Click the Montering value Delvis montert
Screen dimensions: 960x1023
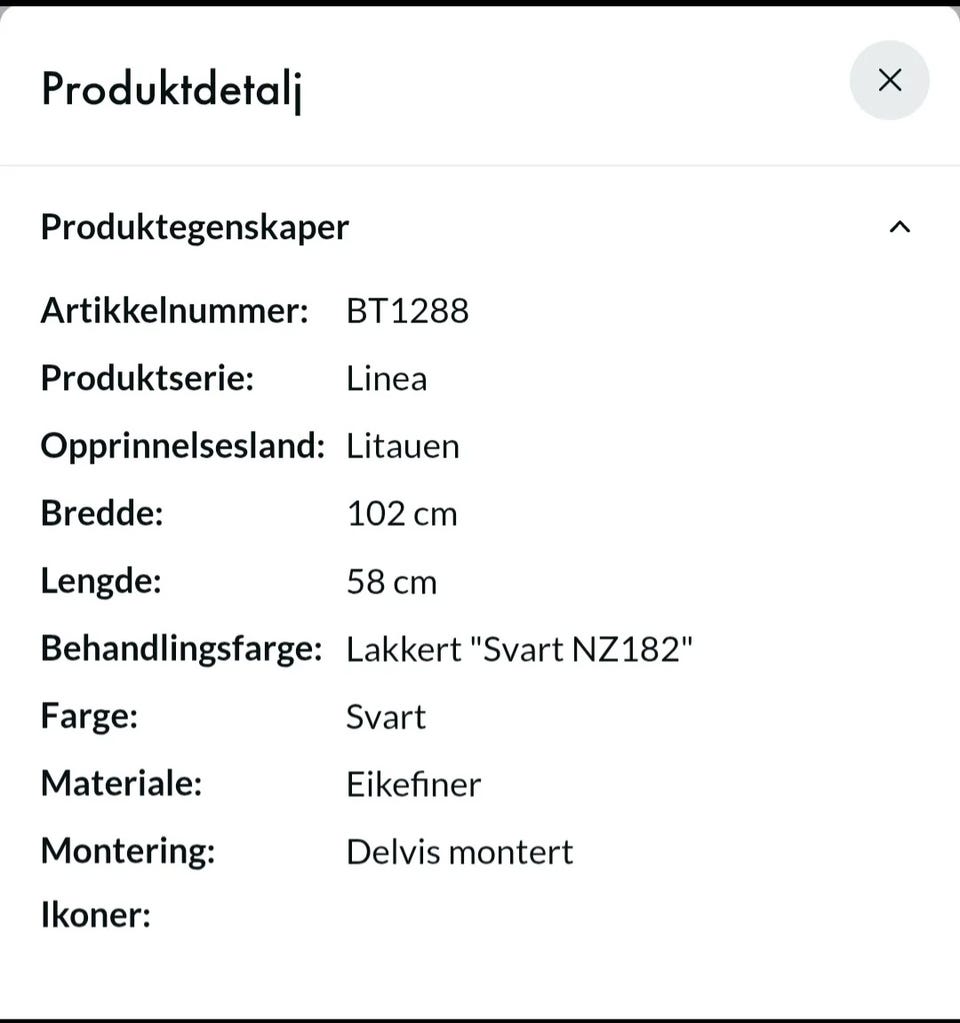click(459, 851)
